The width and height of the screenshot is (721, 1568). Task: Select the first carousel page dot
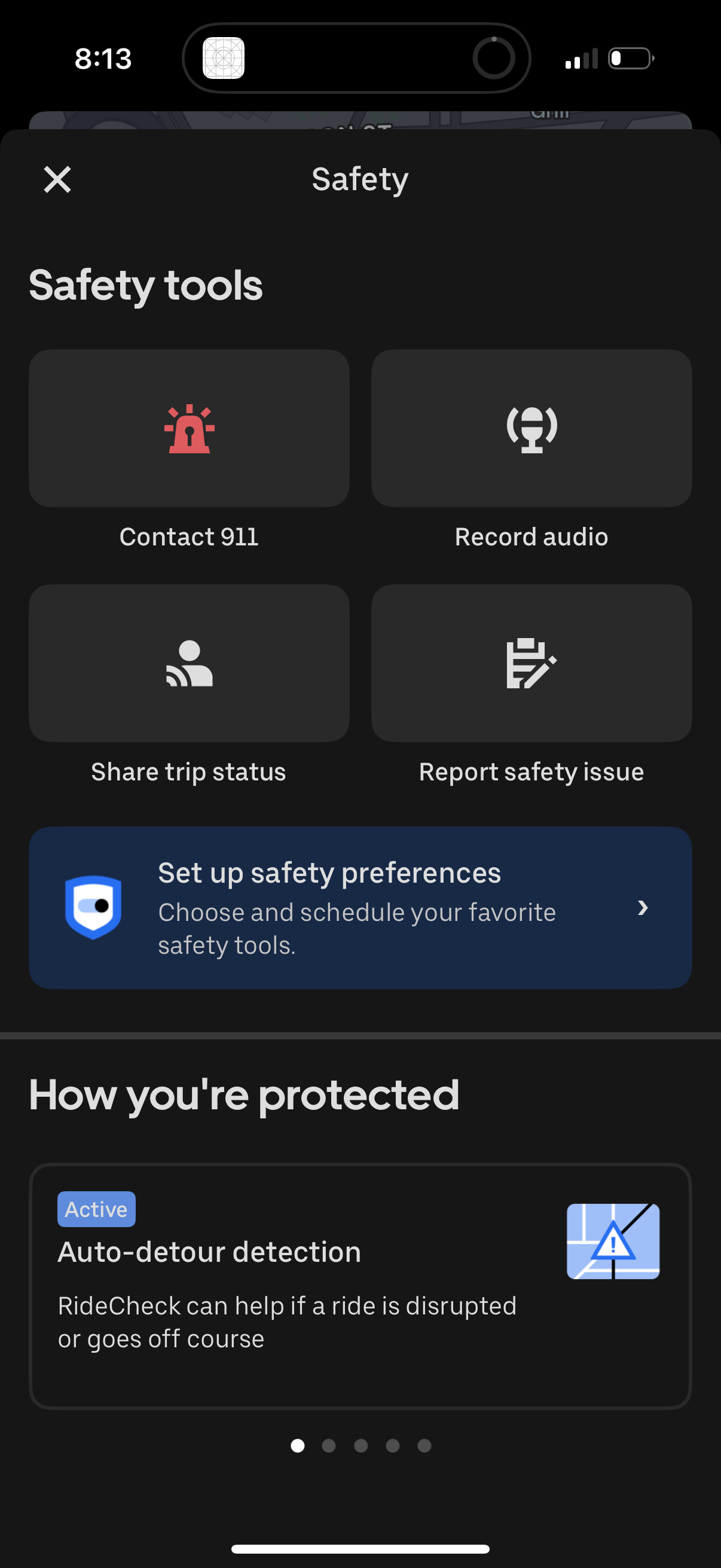pos(297,1447)
